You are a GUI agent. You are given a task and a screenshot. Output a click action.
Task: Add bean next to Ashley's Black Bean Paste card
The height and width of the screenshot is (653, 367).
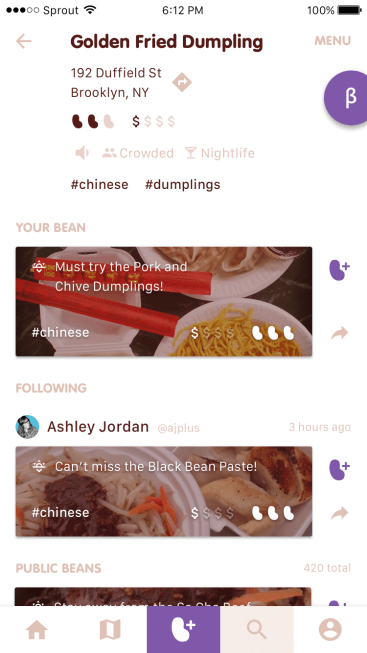coord(339,470)
